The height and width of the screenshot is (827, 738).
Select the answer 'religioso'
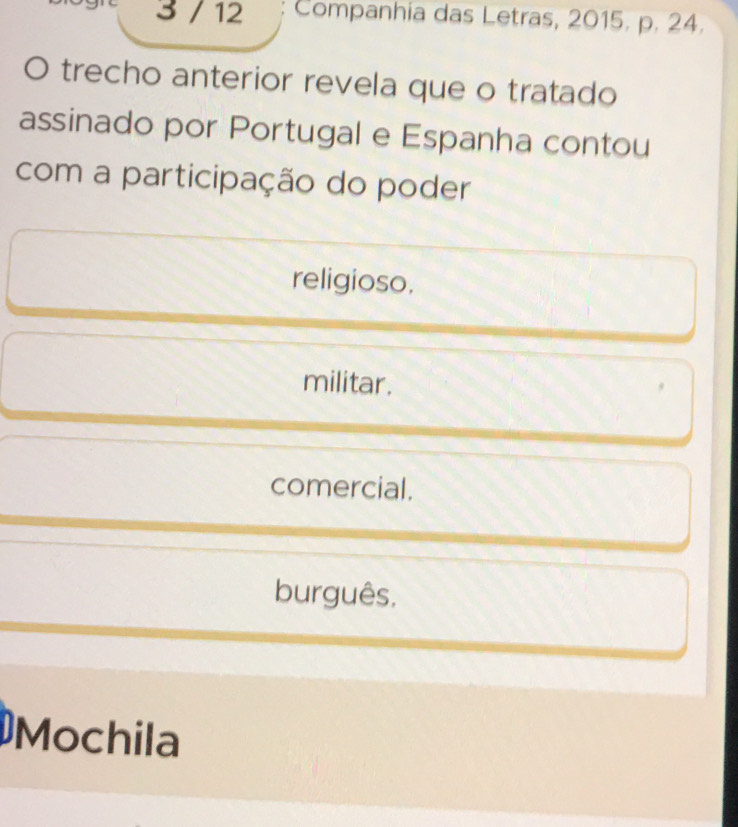coord(350,283)
